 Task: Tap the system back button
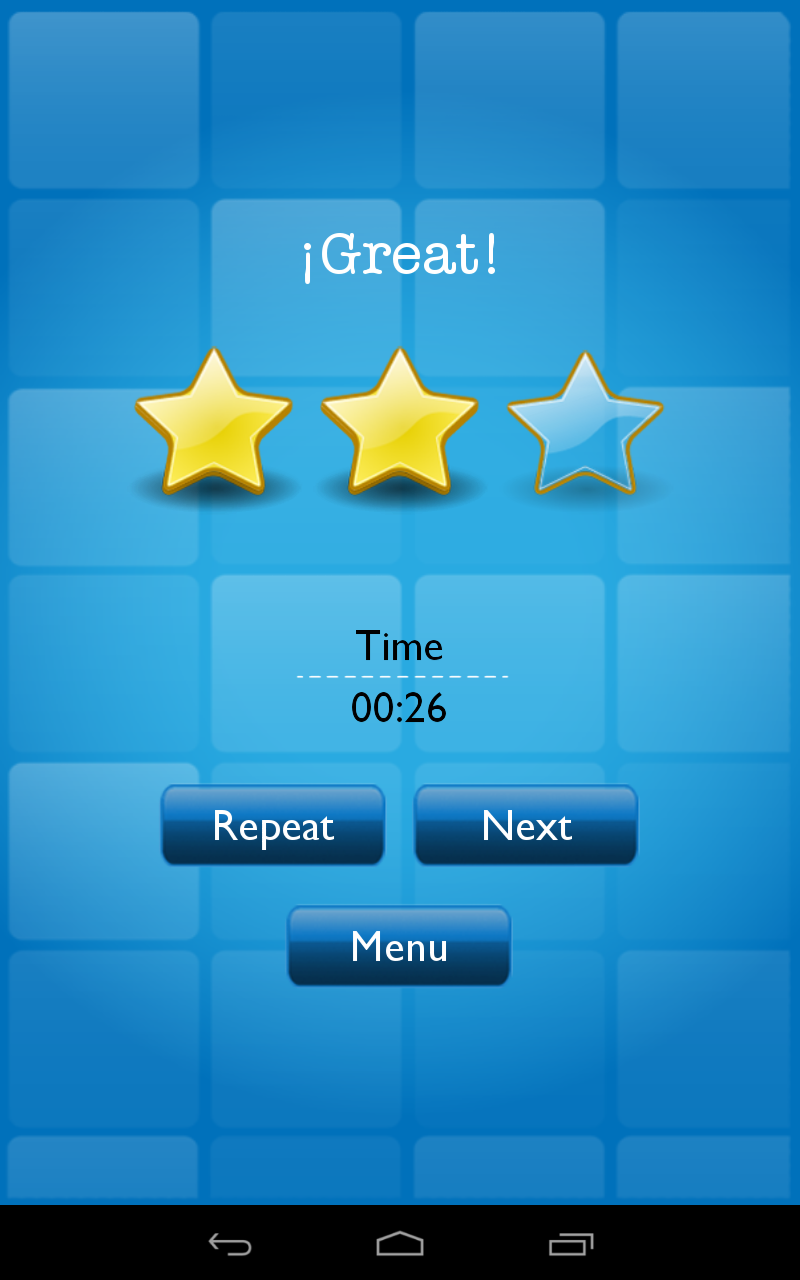pos(229,1243)
